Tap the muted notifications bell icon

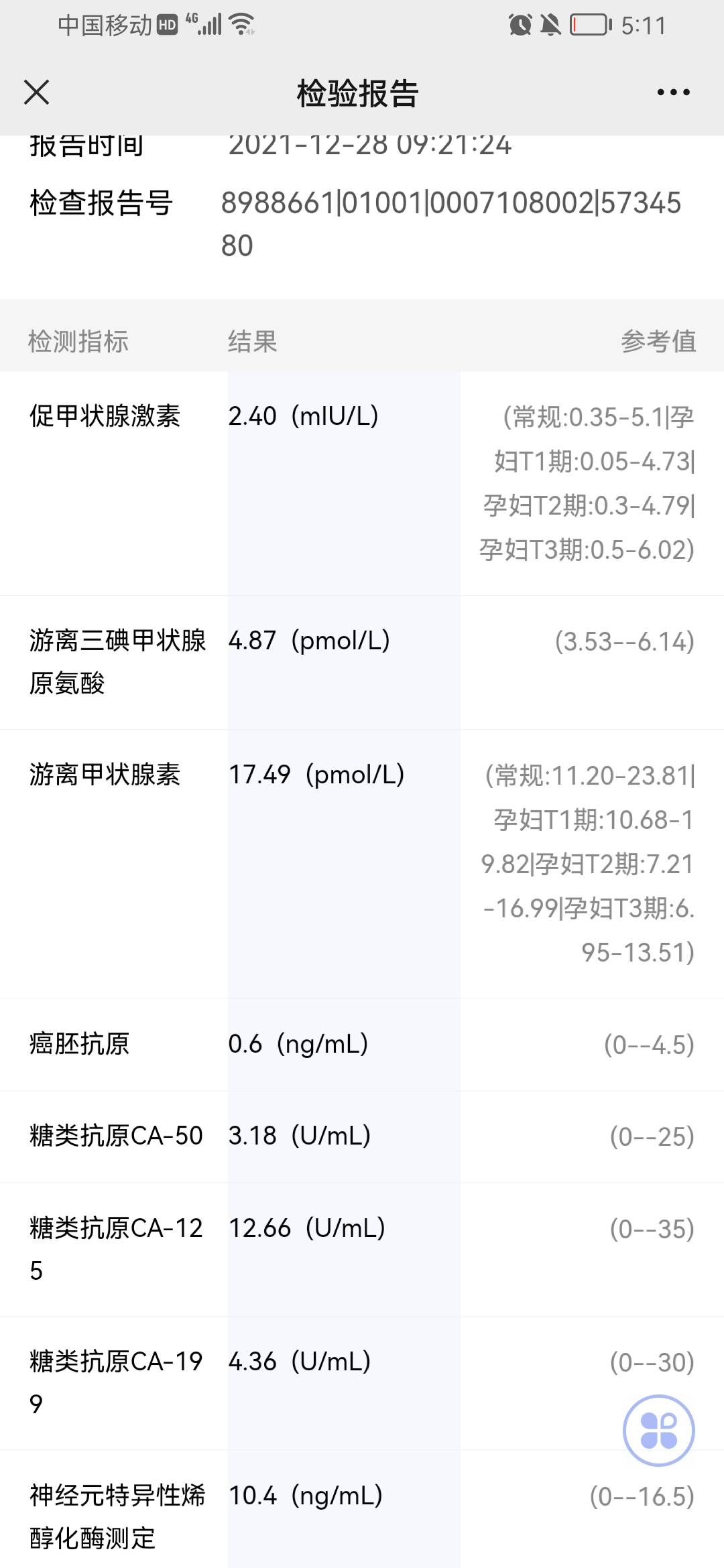550,25
